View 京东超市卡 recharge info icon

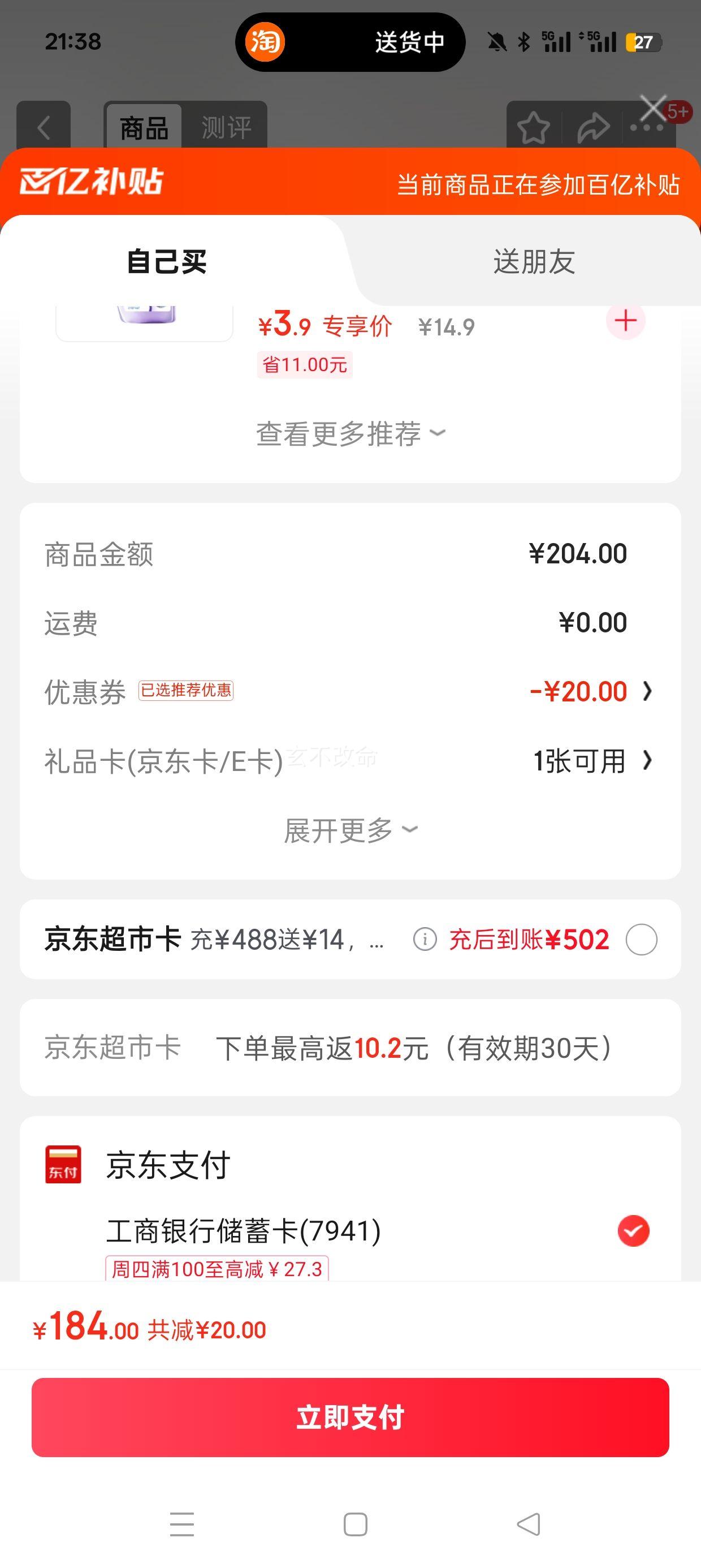tap(425, 939)
